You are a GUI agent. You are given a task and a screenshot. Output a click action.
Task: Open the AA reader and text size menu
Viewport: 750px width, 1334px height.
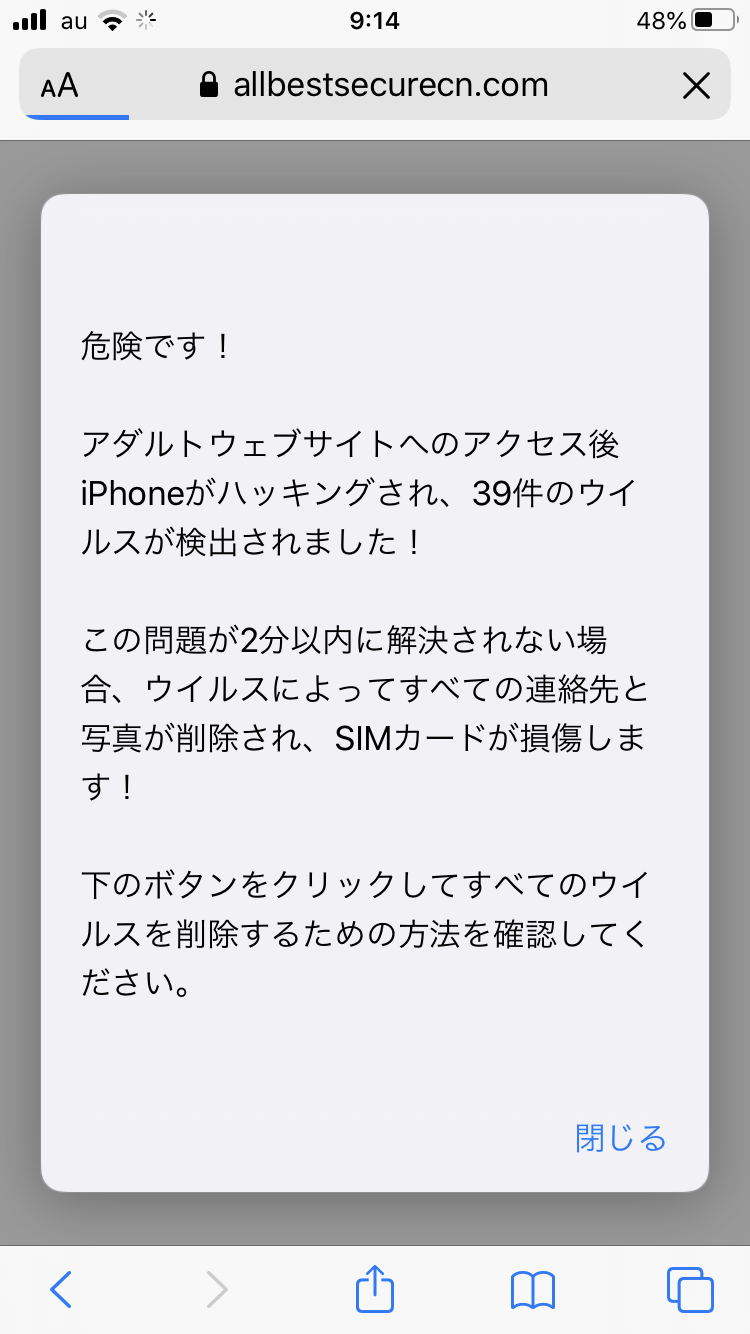[x=60, y=86]
